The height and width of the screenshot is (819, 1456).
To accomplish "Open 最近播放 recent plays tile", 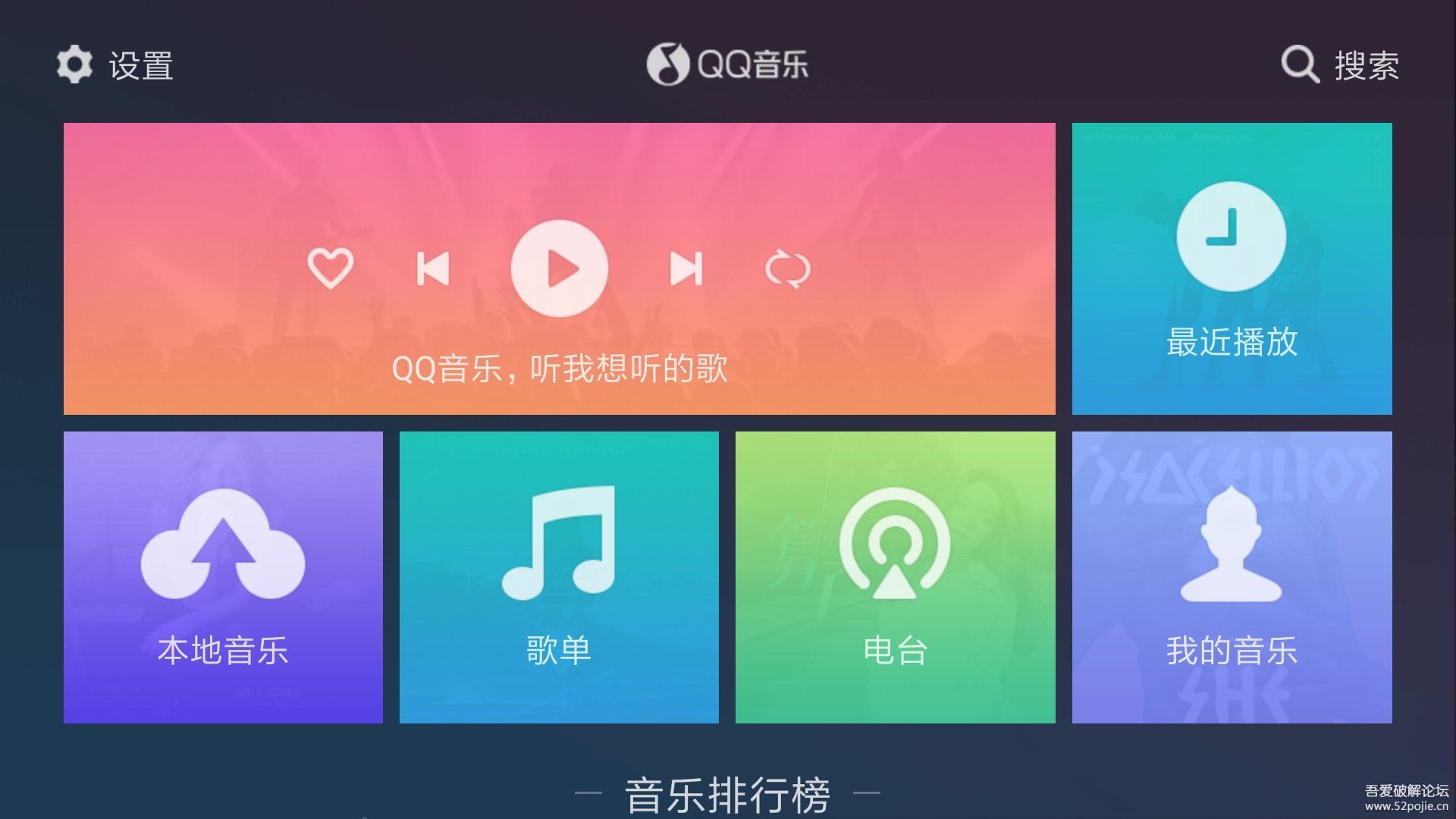I will 1232,268.
